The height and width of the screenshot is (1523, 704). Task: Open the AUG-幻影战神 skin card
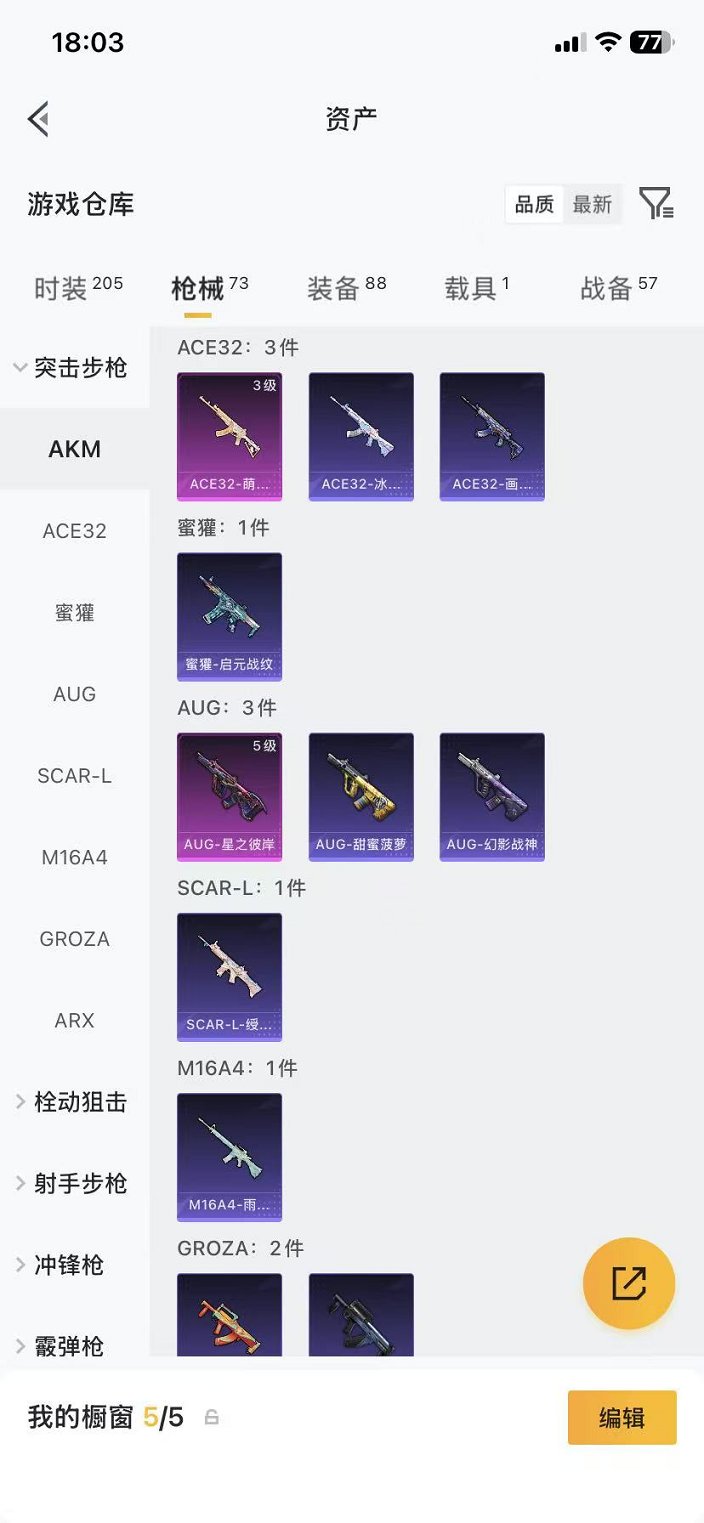[492, 796]
